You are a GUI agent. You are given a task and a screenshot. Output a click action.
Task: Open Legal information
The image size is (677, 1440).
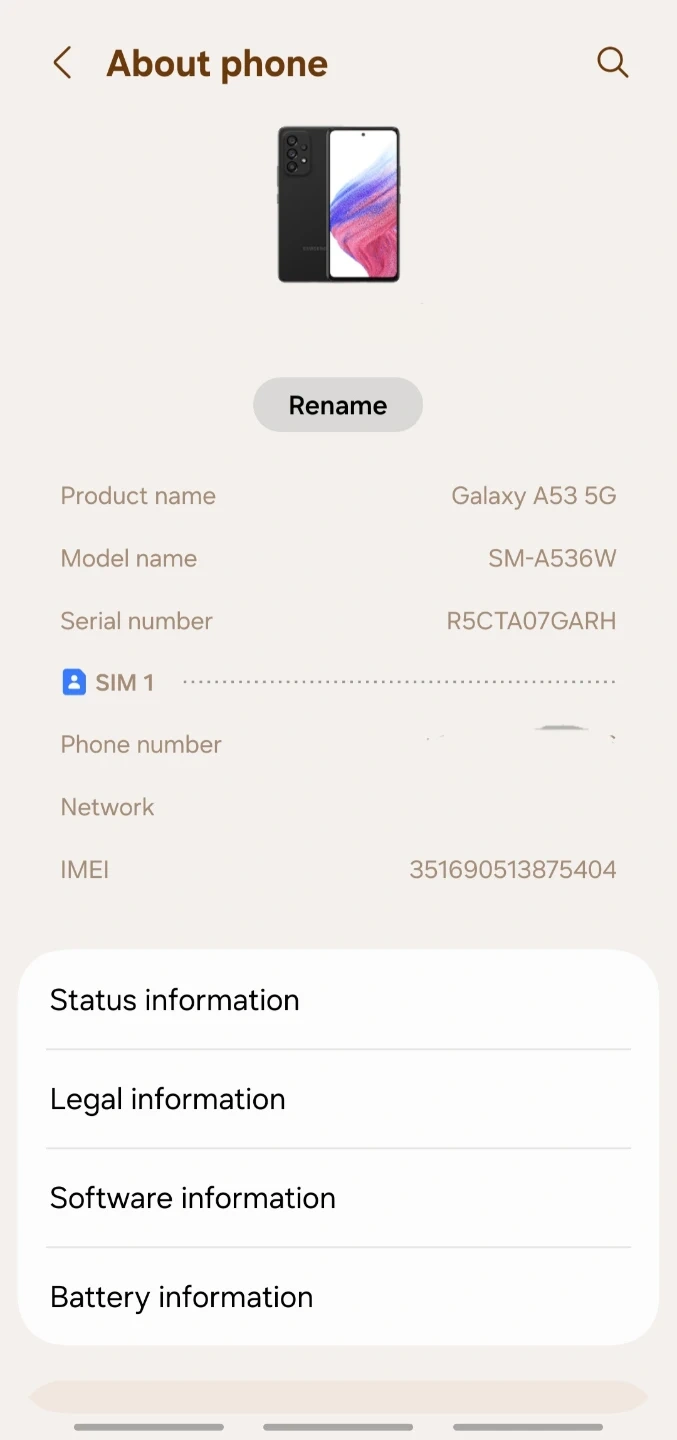tap(338, 1099)
